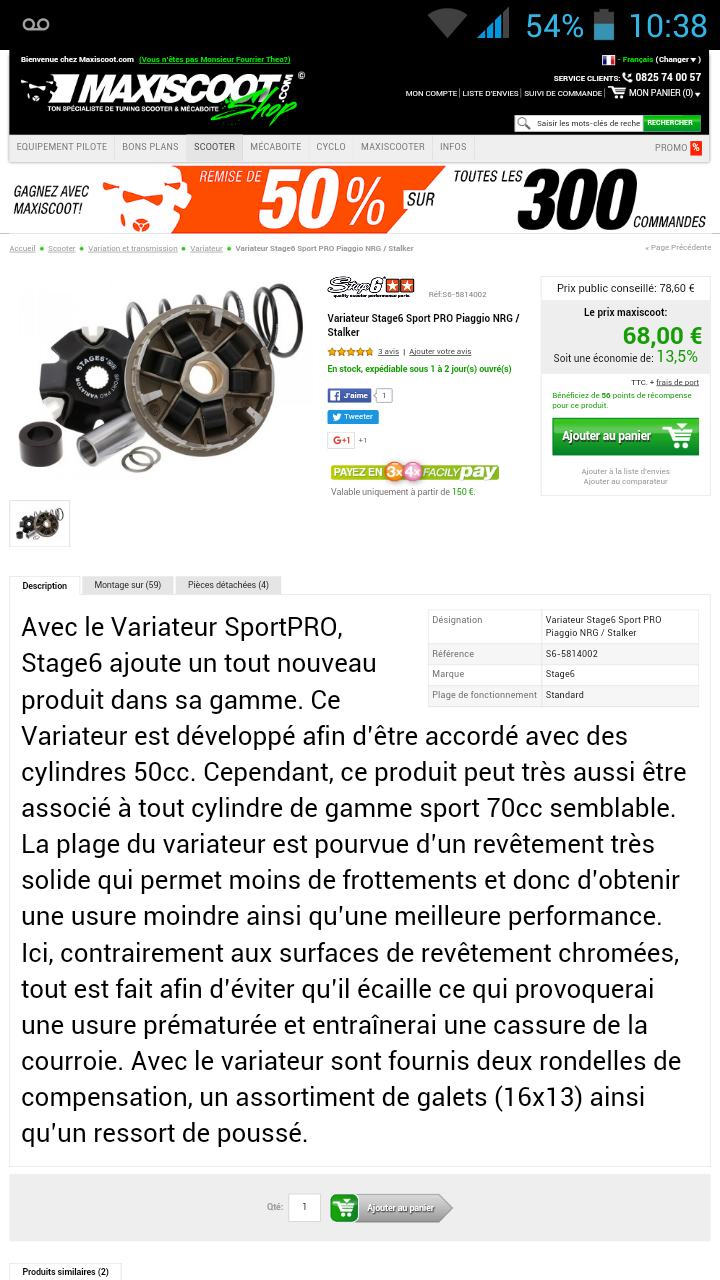The height and width of the screenshot is (1280, 720).
Task: Open Mon Panier cart
Action: pyautogui.click(x=655, y=93)
